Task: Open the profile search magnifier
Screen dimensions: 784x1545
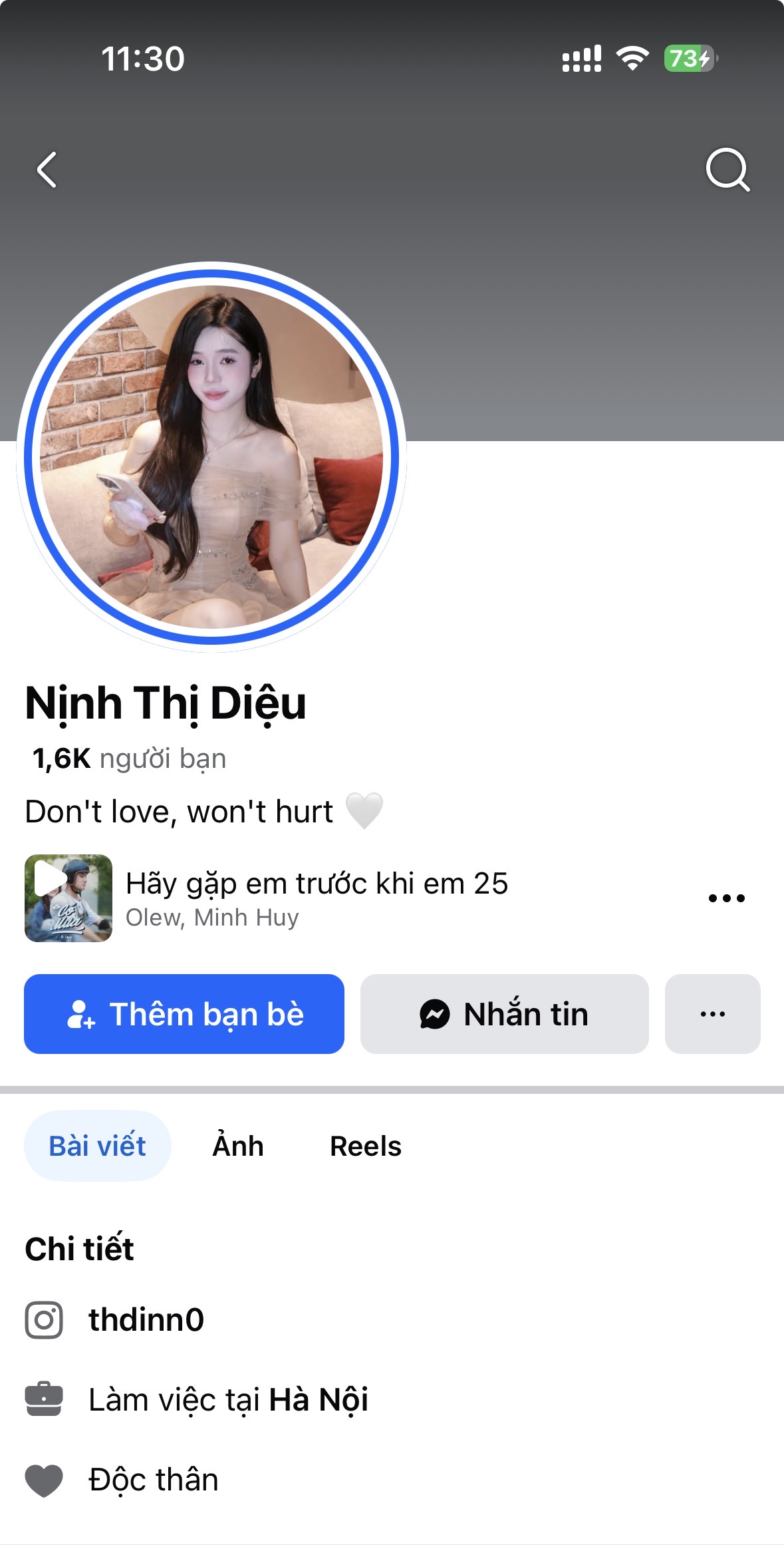Action: tap(727, 170)
